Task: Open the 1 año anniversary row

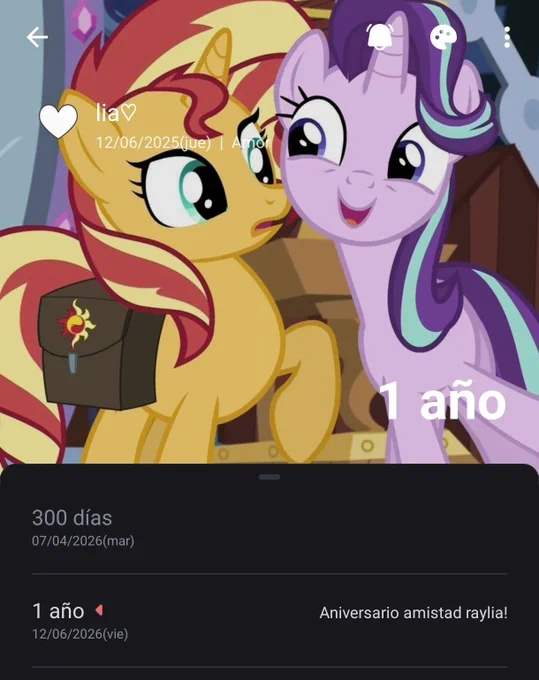Action: [269, 621]
